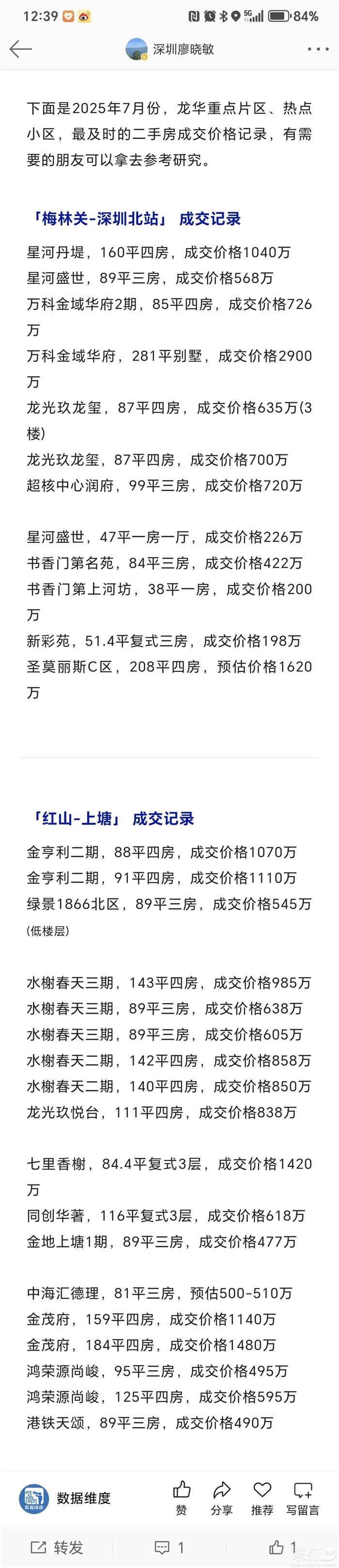Share the article via 分享

click(x=221, y=1498)
